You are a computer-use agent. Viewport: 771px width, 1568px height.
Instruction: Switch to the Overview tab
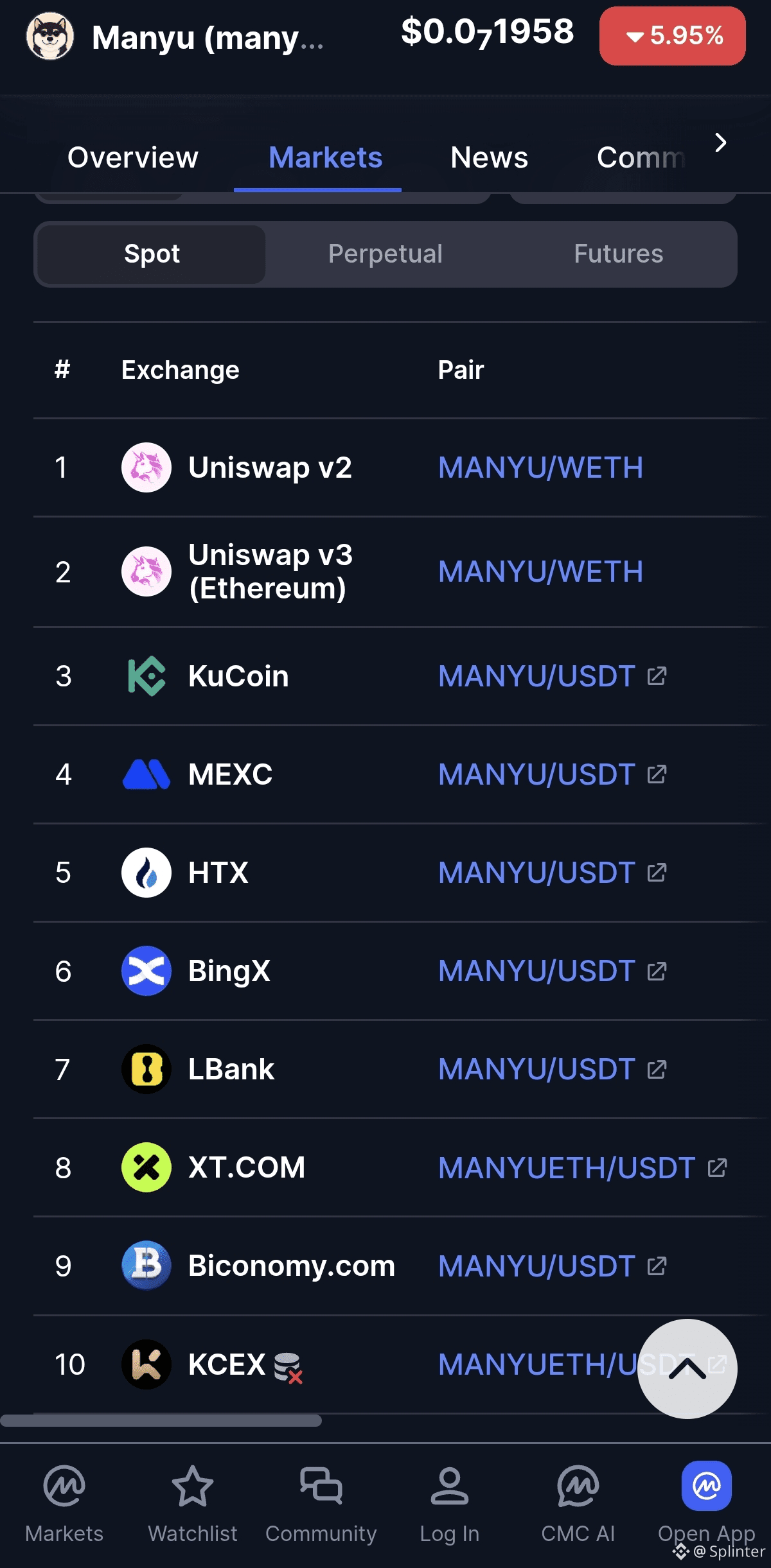pos(133,158)
